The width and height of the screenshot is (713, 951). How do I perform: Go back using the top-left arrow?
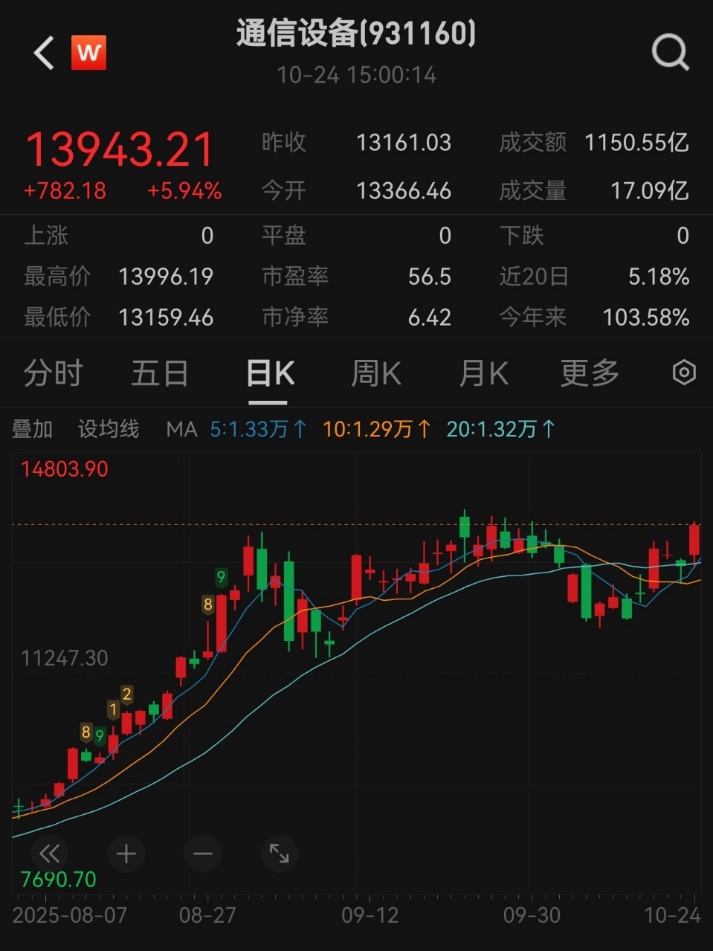click(43, 53)
